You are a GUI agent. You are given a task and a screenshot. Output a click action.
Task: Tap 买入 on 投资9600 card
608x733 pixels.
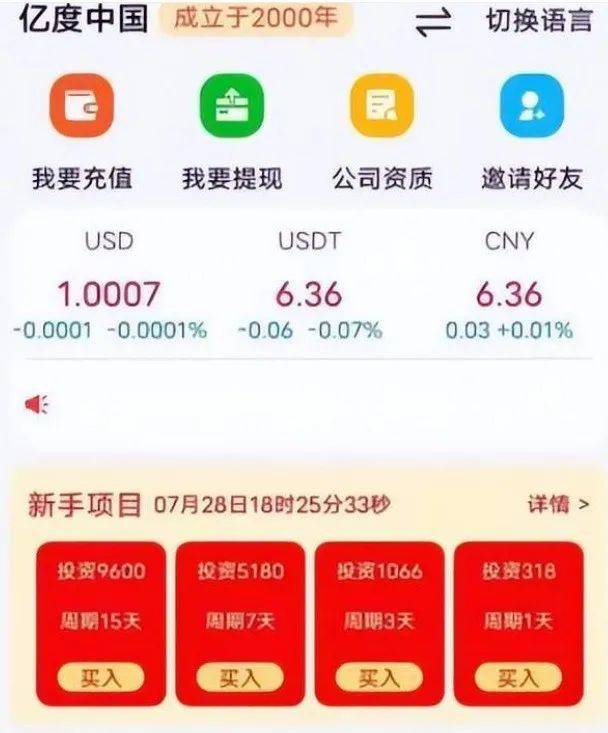[100, 677]
